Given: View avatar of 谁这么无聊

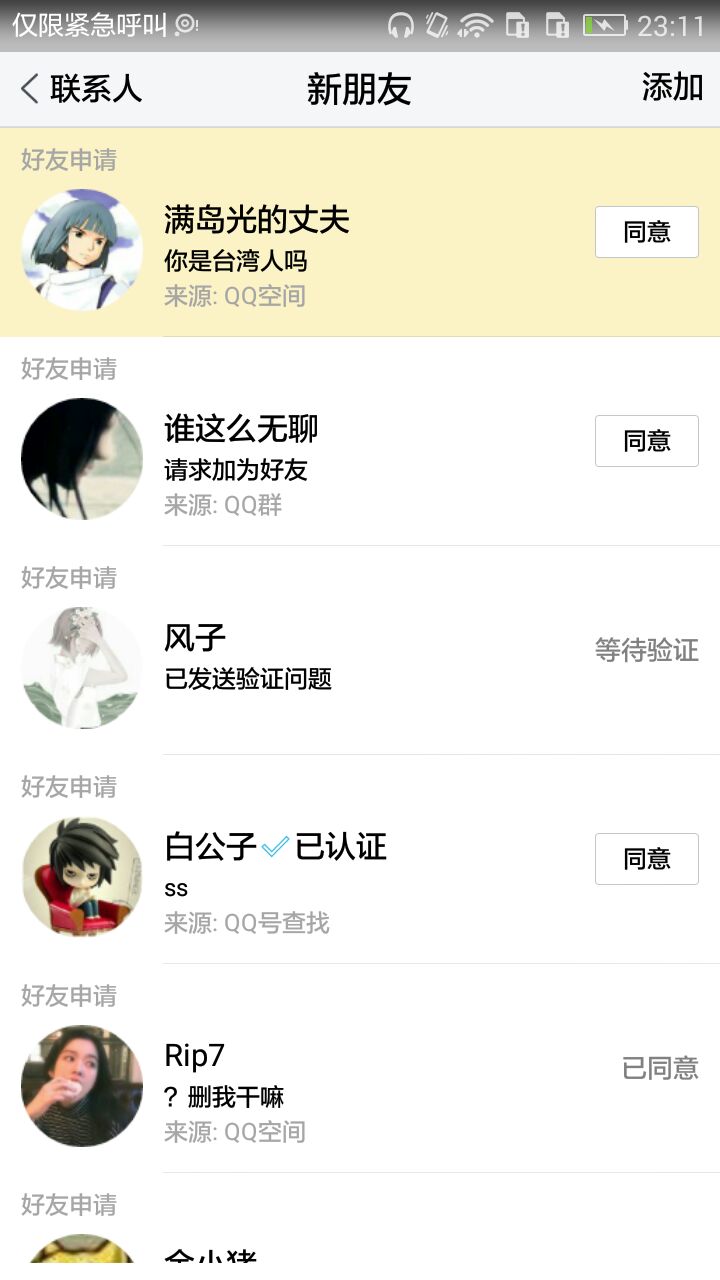Looking at the screenshot, I should [82, 459].
